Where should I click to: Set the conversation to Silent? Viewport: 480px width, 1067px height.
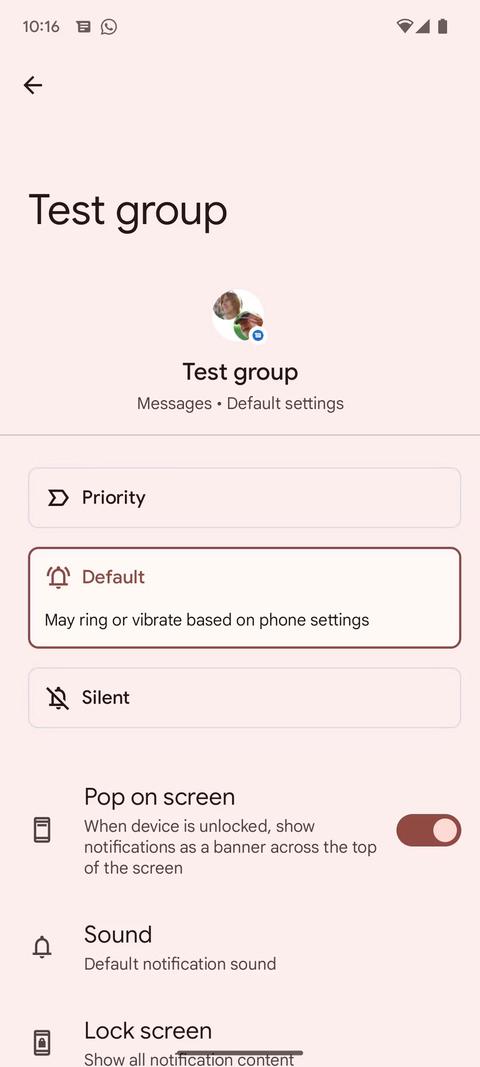tap(244, 697)
